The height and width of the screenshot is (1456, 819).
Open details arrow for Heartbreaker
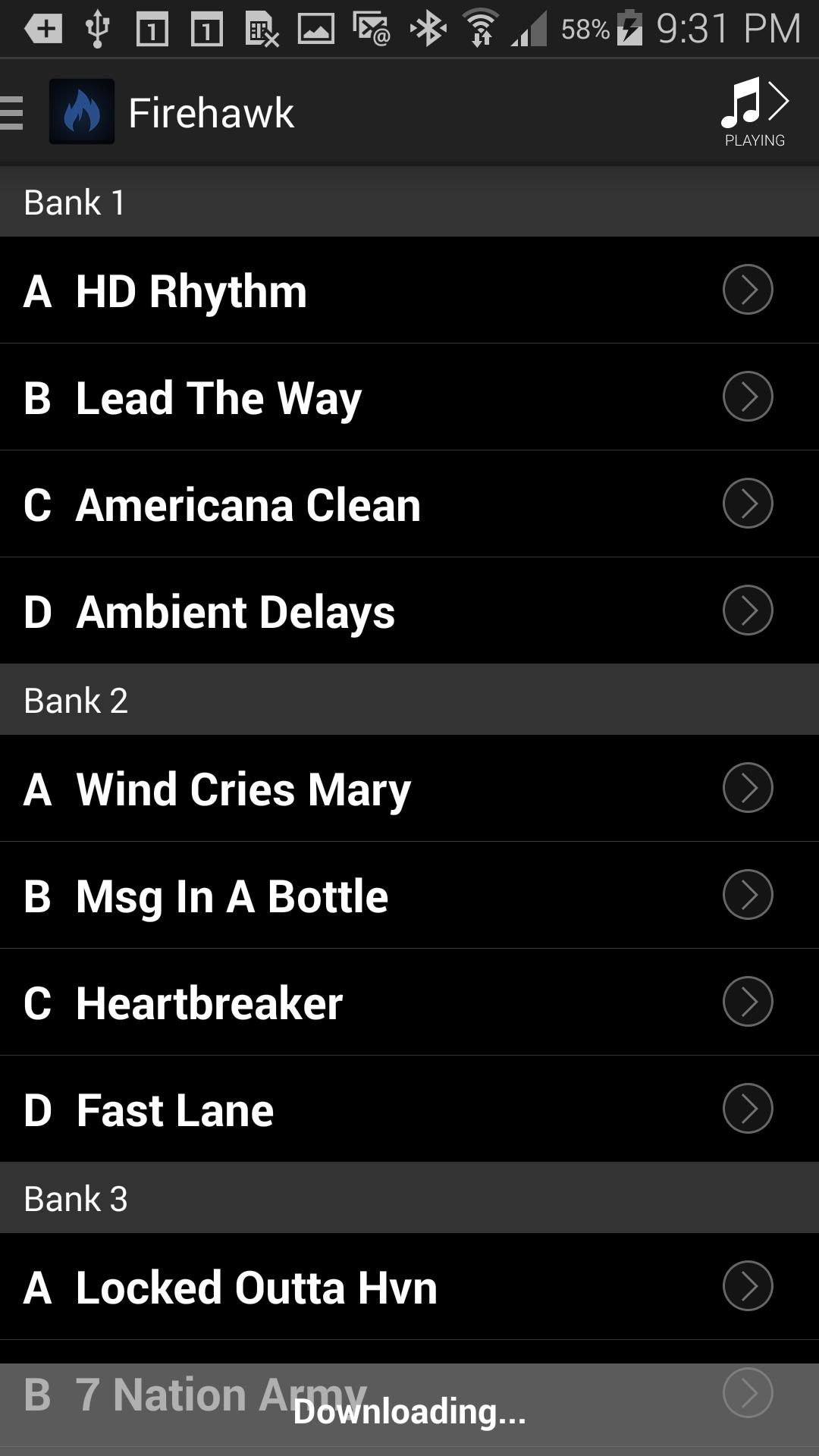click(x=748, y=1002)
